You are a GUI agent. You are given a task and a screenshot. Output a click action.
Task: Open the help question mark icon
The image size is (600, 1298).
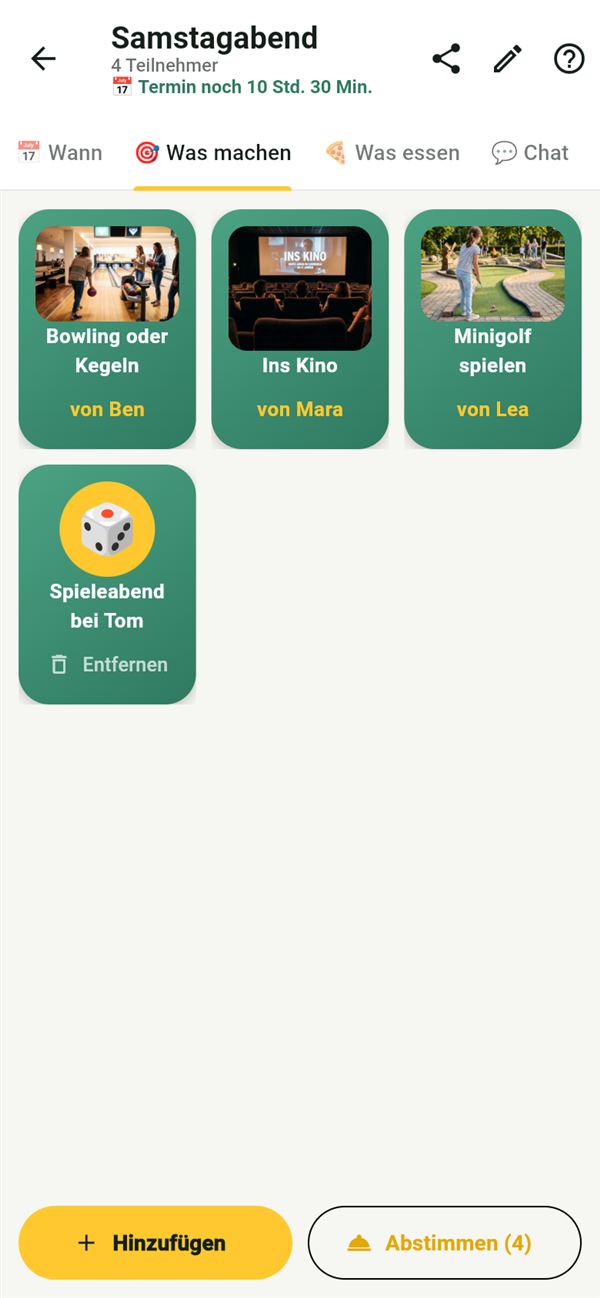(569, 59)
